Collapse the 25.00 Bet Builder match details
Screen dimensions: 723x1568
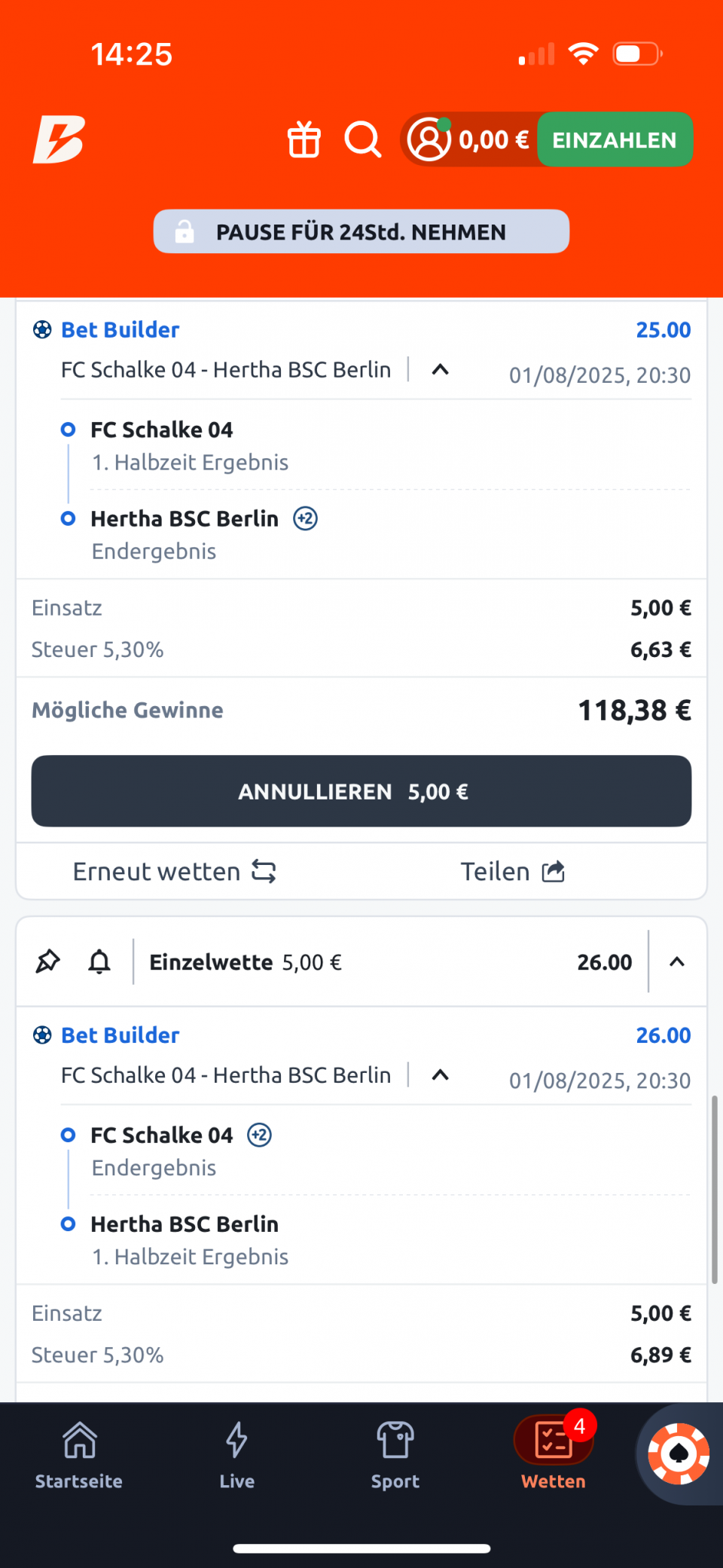[441, 370]
